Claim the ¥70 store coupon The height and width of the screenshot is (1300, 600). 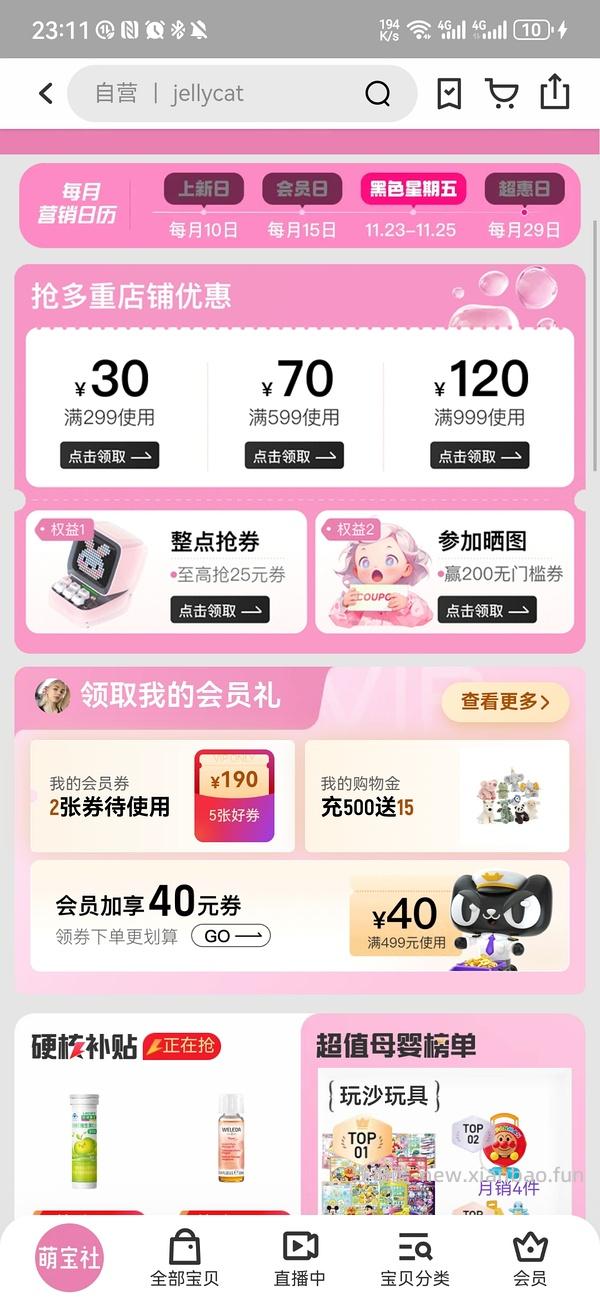tap(294, 456)
